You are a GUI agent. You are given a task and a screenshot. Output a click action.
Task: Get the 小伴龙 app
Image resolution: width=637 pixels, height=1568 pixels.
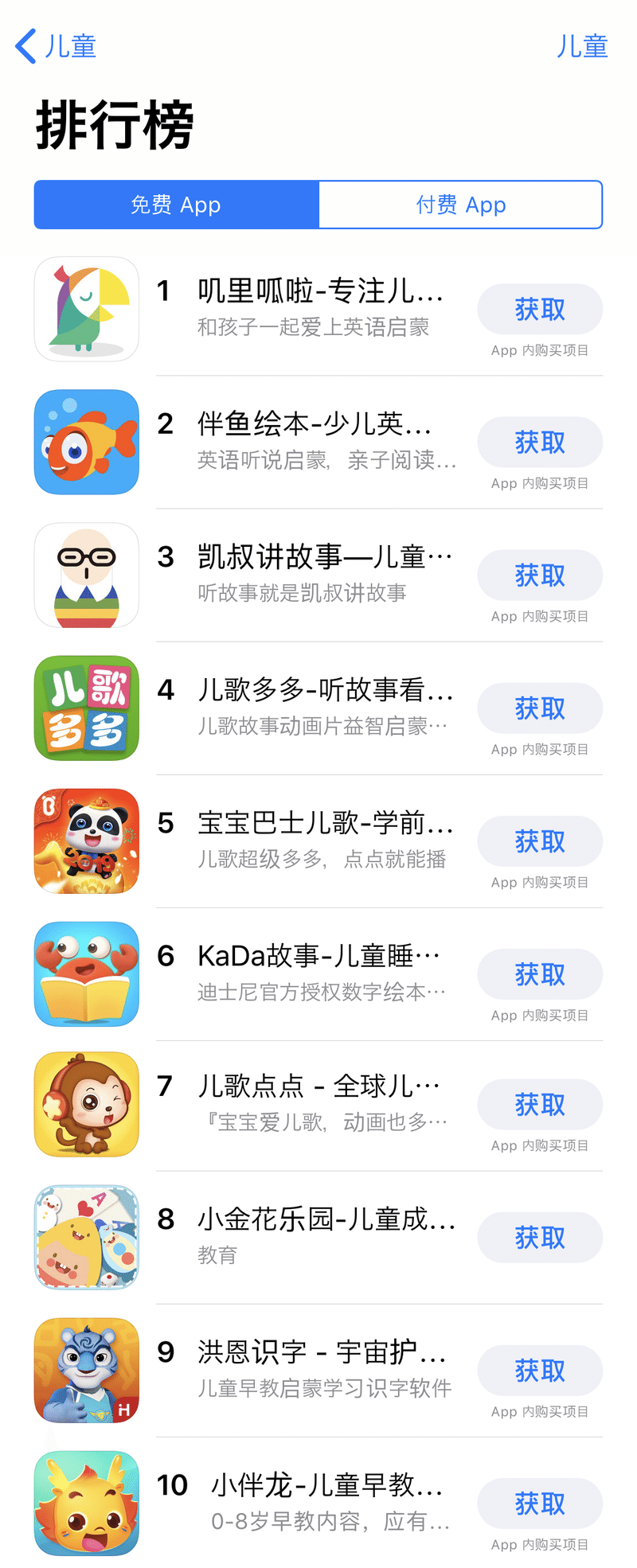pyautogui.click(x=539, y=1504)
